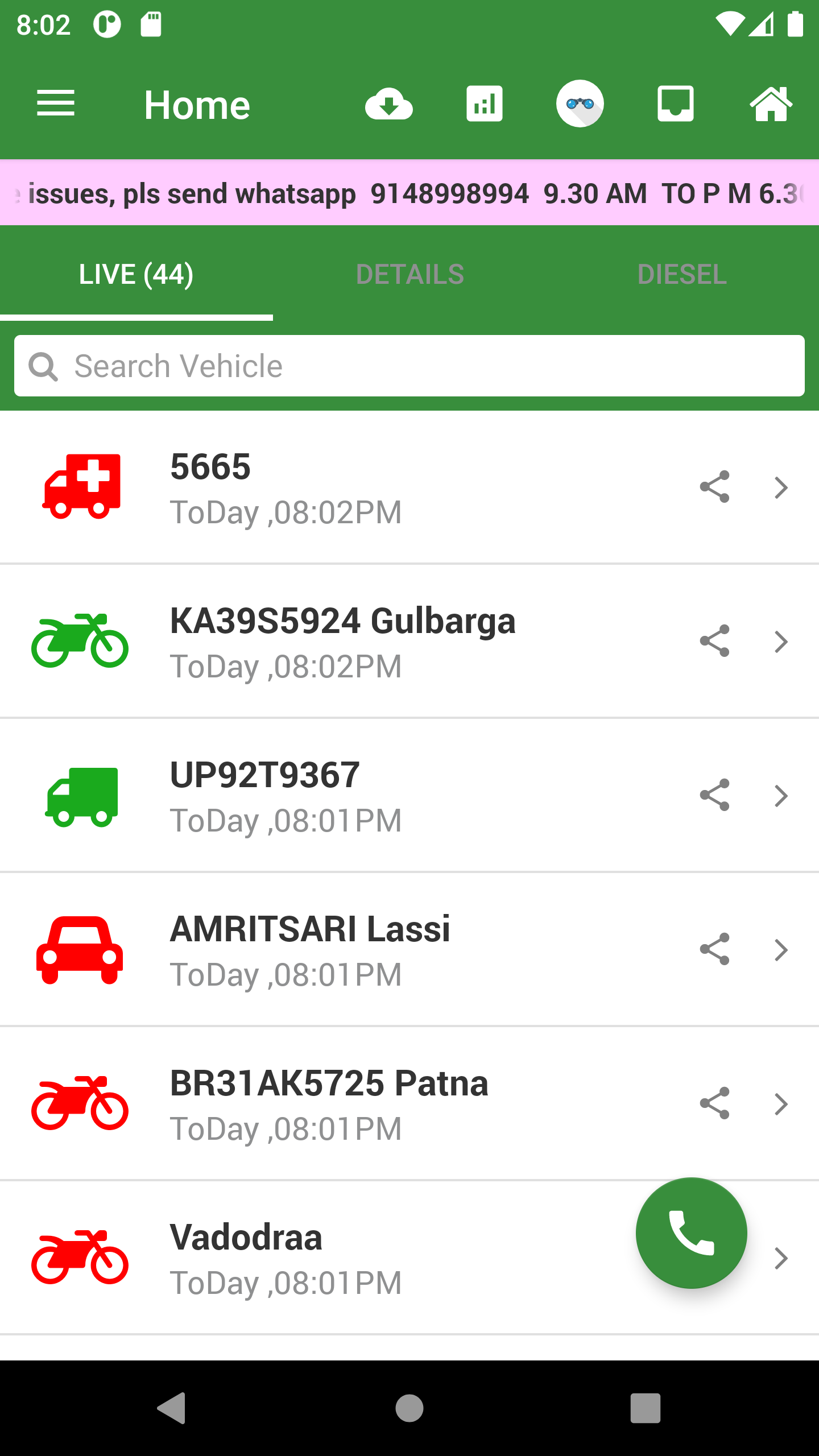Screen dimensions: 819x1456
Task: Select the LIVE (44) tab
Action: [136, 274]
